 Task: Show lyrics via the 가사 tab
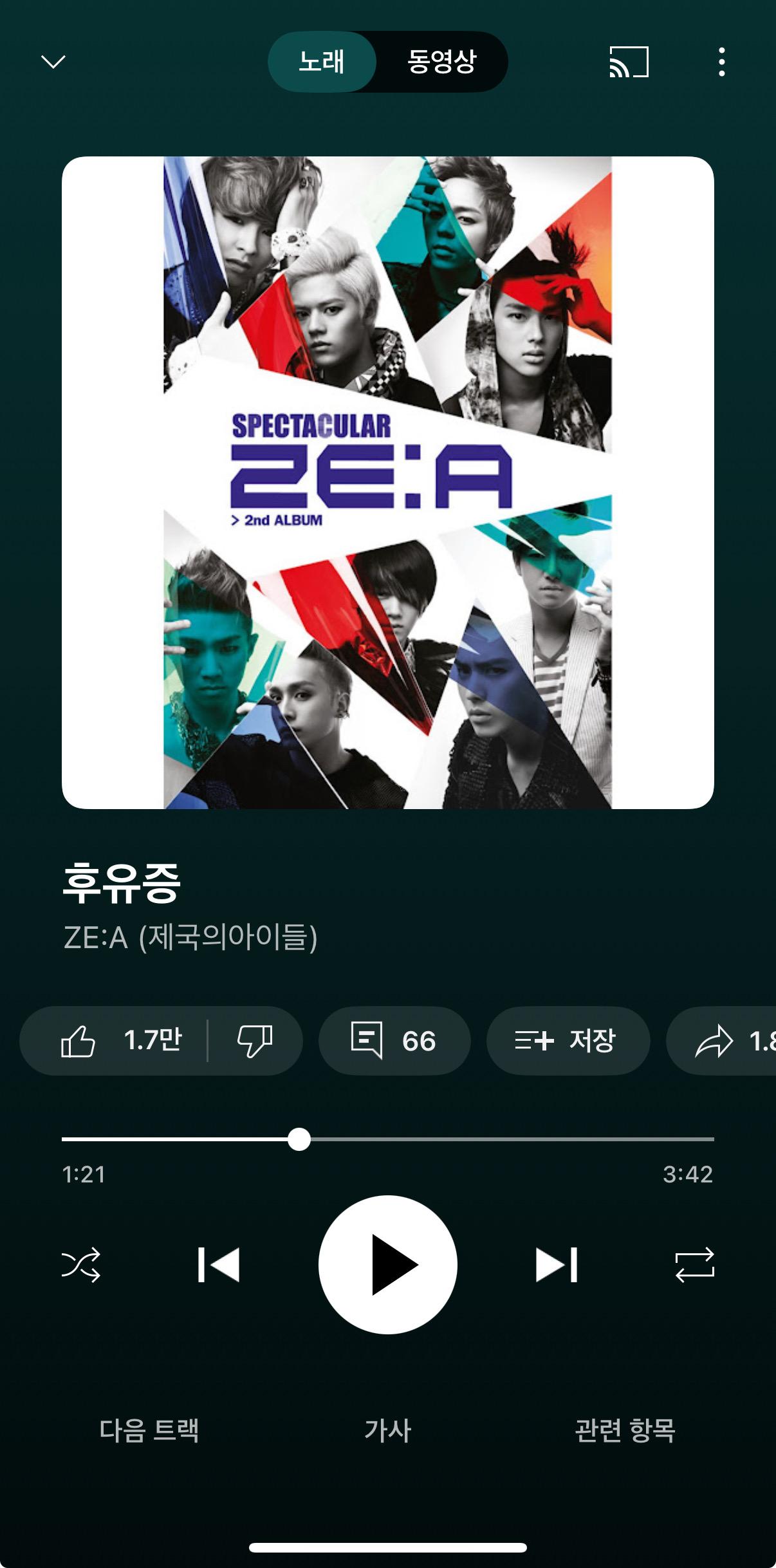pos(388,1430)
